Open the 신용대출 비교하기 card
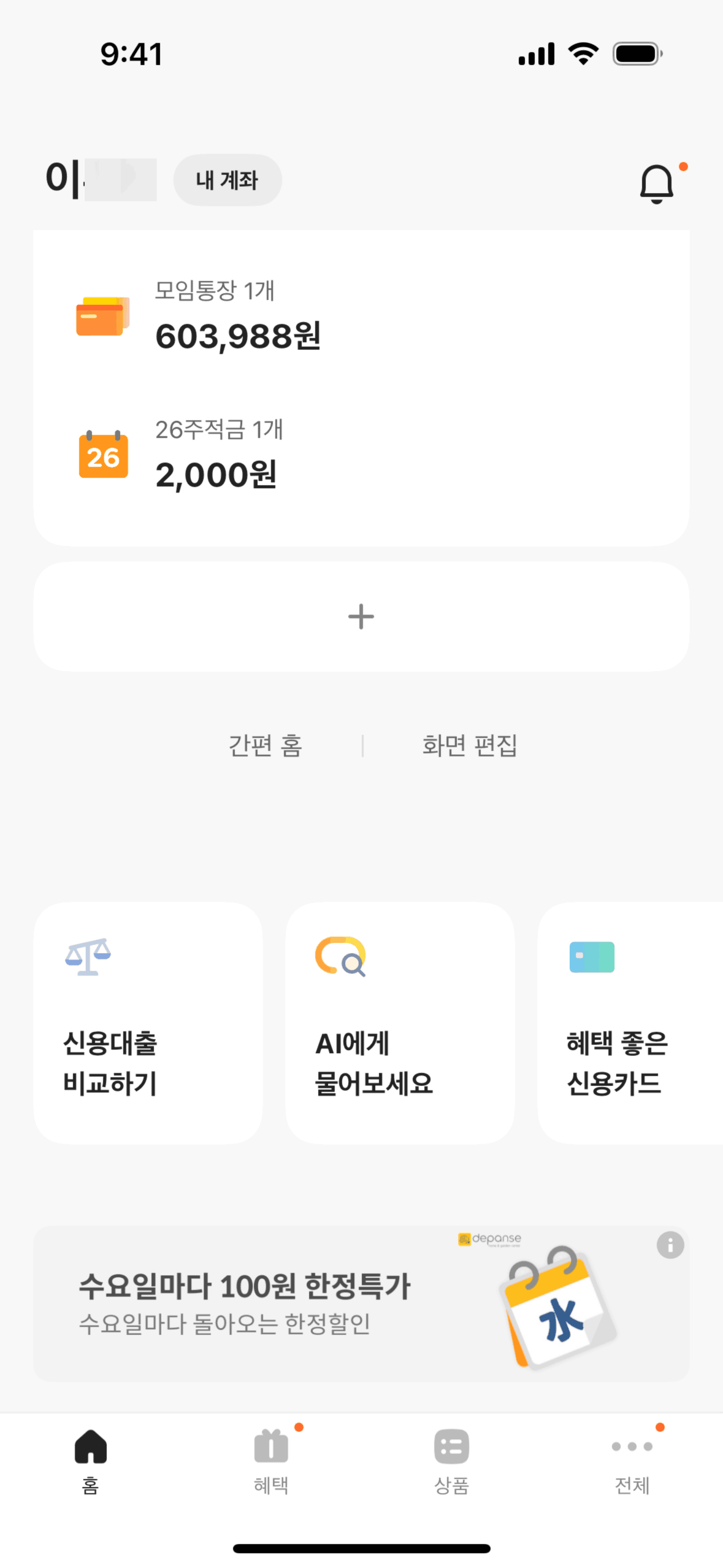The image size is (723, 1568). (x=148, y=1023)
